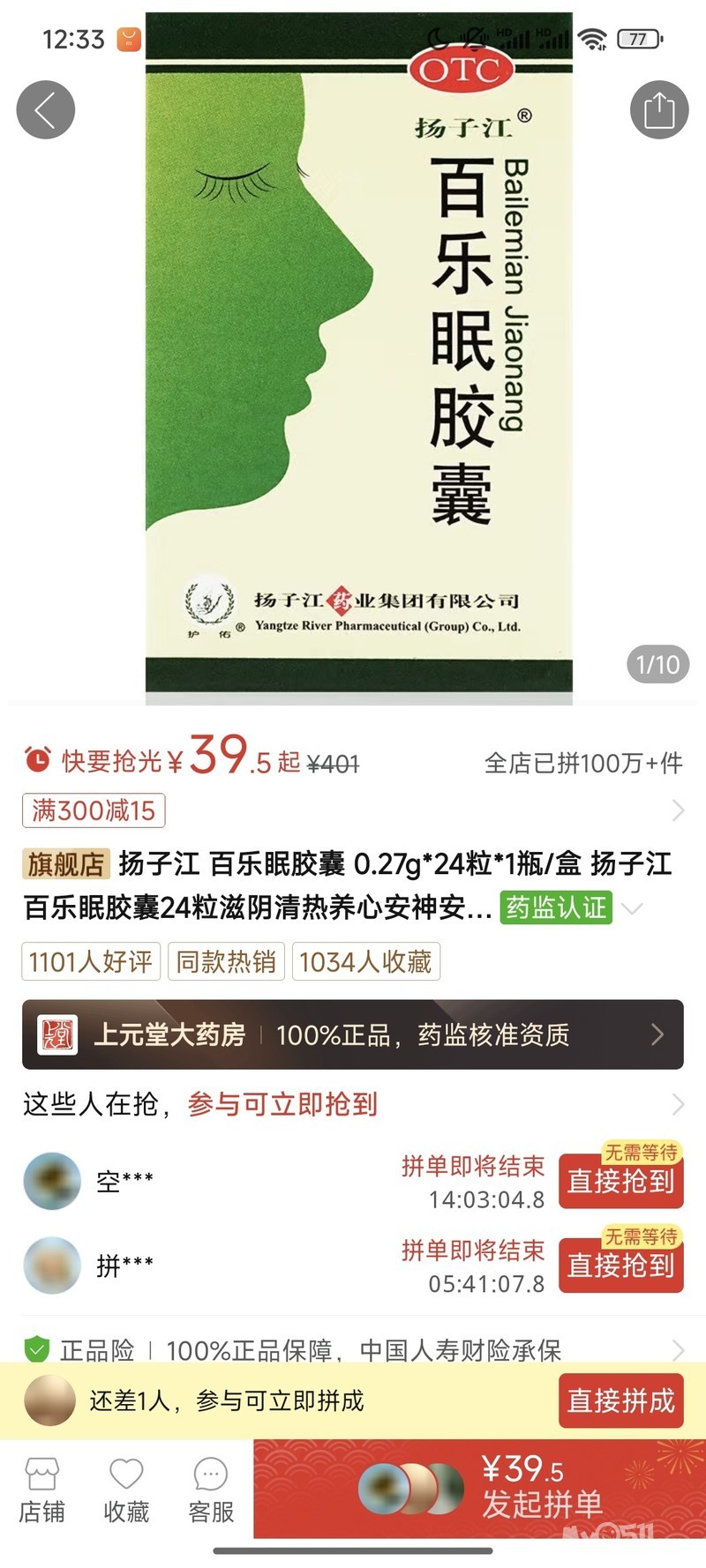Screen dimensions: 706x1568
Task: Open the 1101人好评 reviews tag
Action: 91,961
